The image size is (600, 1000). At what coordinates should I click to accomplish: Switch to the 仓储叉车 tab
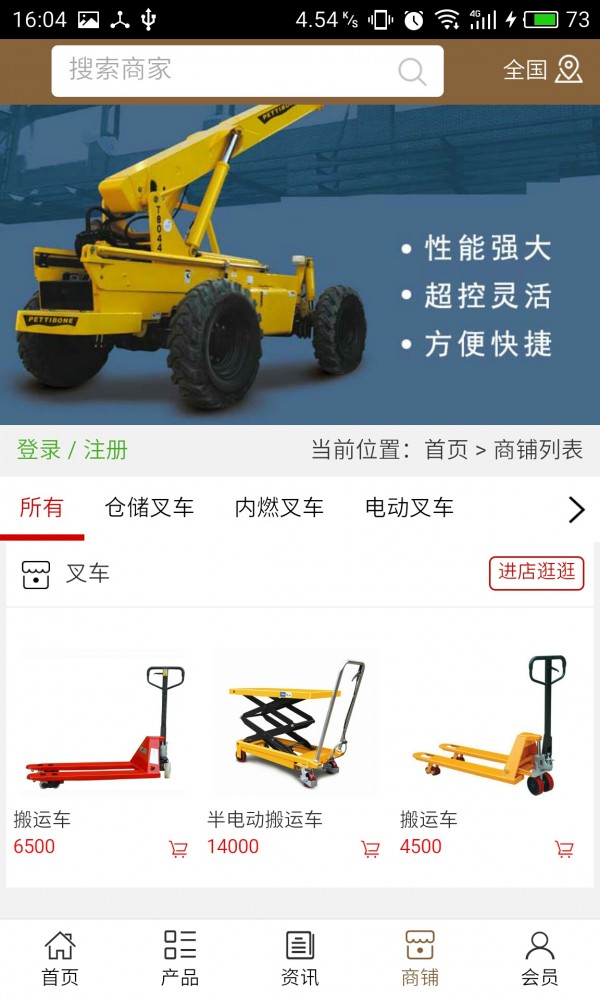tap(149, 508)
